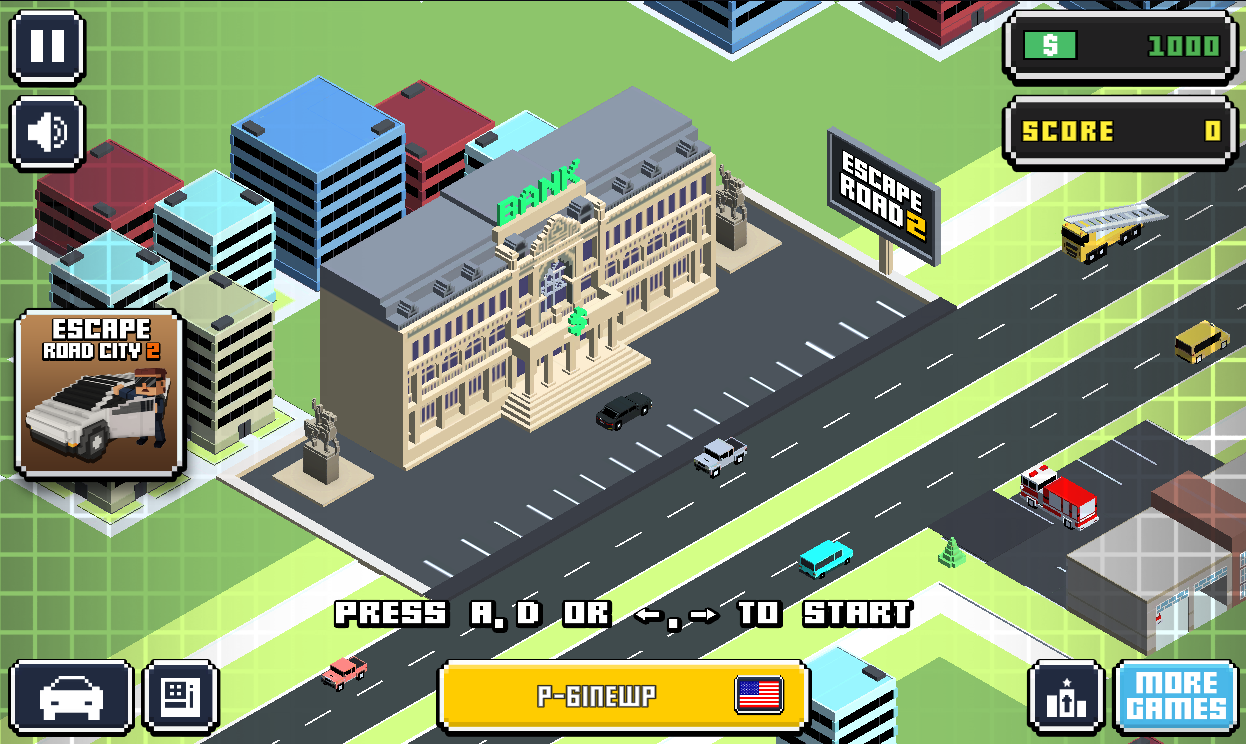Open the leaderboard rankings
Viewport: 1246px width, 744px height.
[x=1066, y=696]
